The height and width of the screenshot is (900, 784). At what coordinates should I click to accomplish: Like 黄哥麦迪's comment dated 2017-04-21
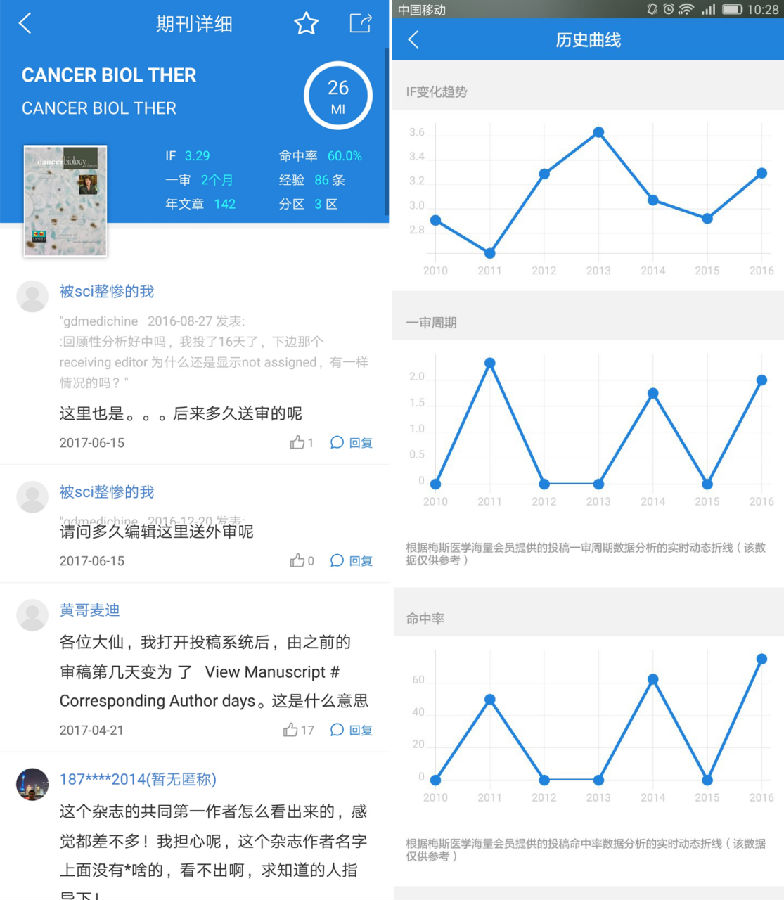click(x=298, y=730)
